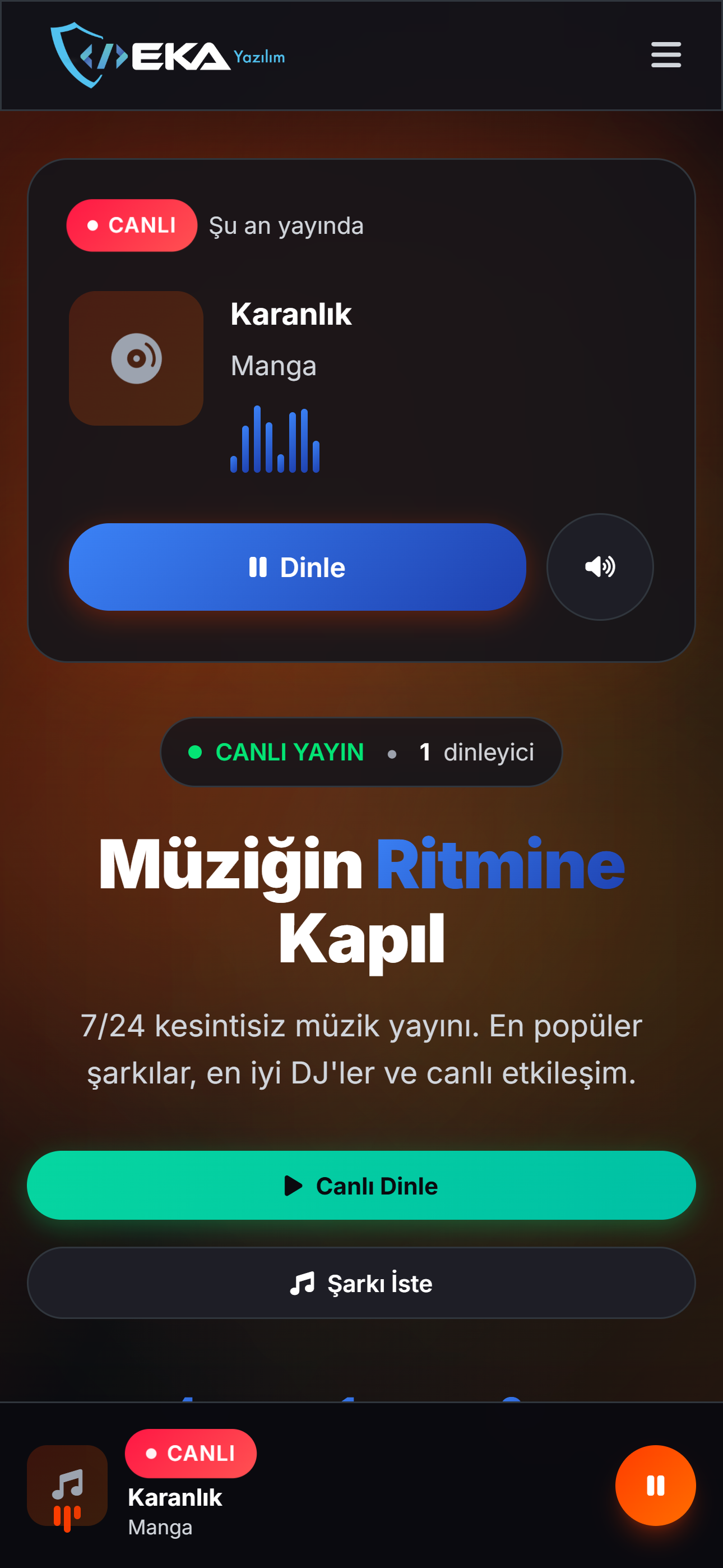Screen dimensions: 723x1568
Task: Click the music note icon on Şarkı İste
Action: [x=303, y=1283]
